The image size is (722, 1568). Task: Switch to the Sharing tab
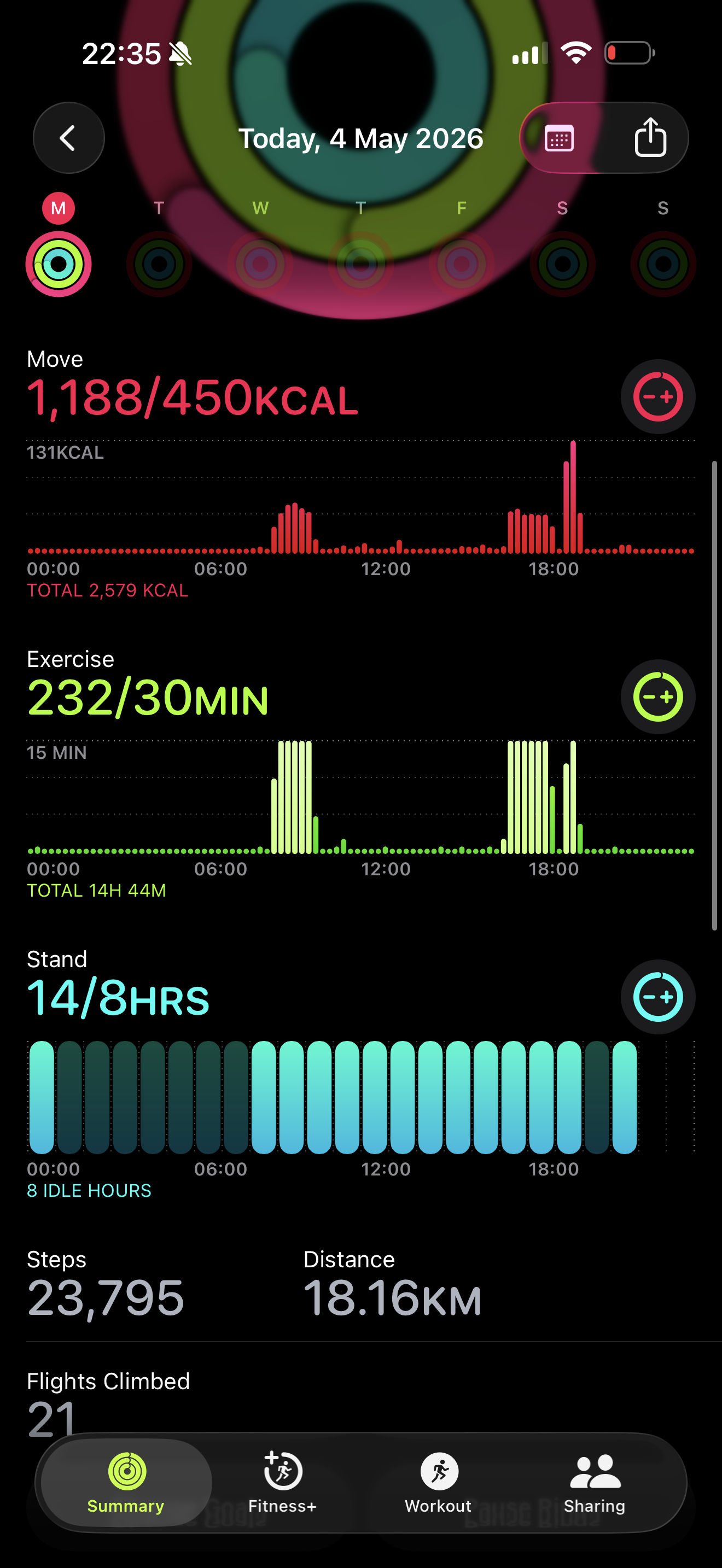tap(594, 1482)
